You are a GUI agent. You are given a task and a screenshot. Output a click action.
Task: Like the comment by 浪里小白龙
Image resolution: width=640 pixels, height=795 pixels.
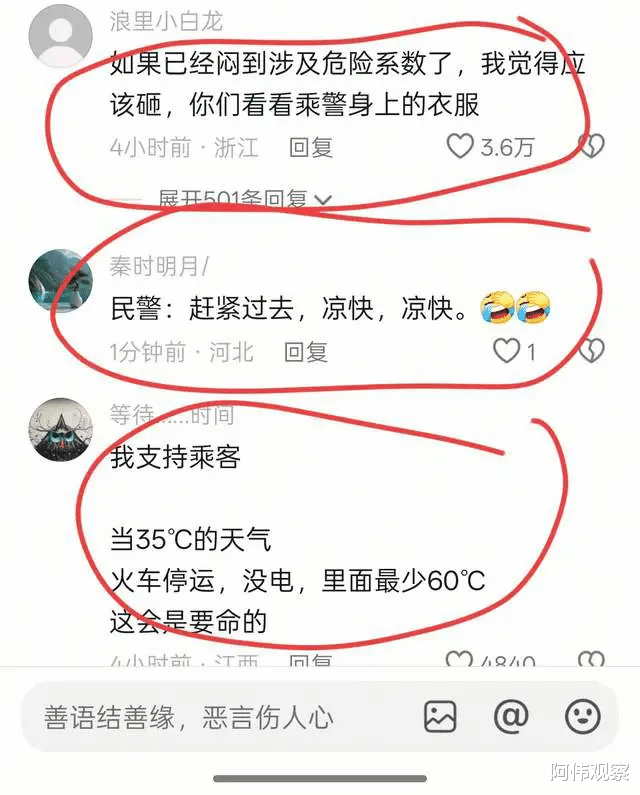pos(460,147)
